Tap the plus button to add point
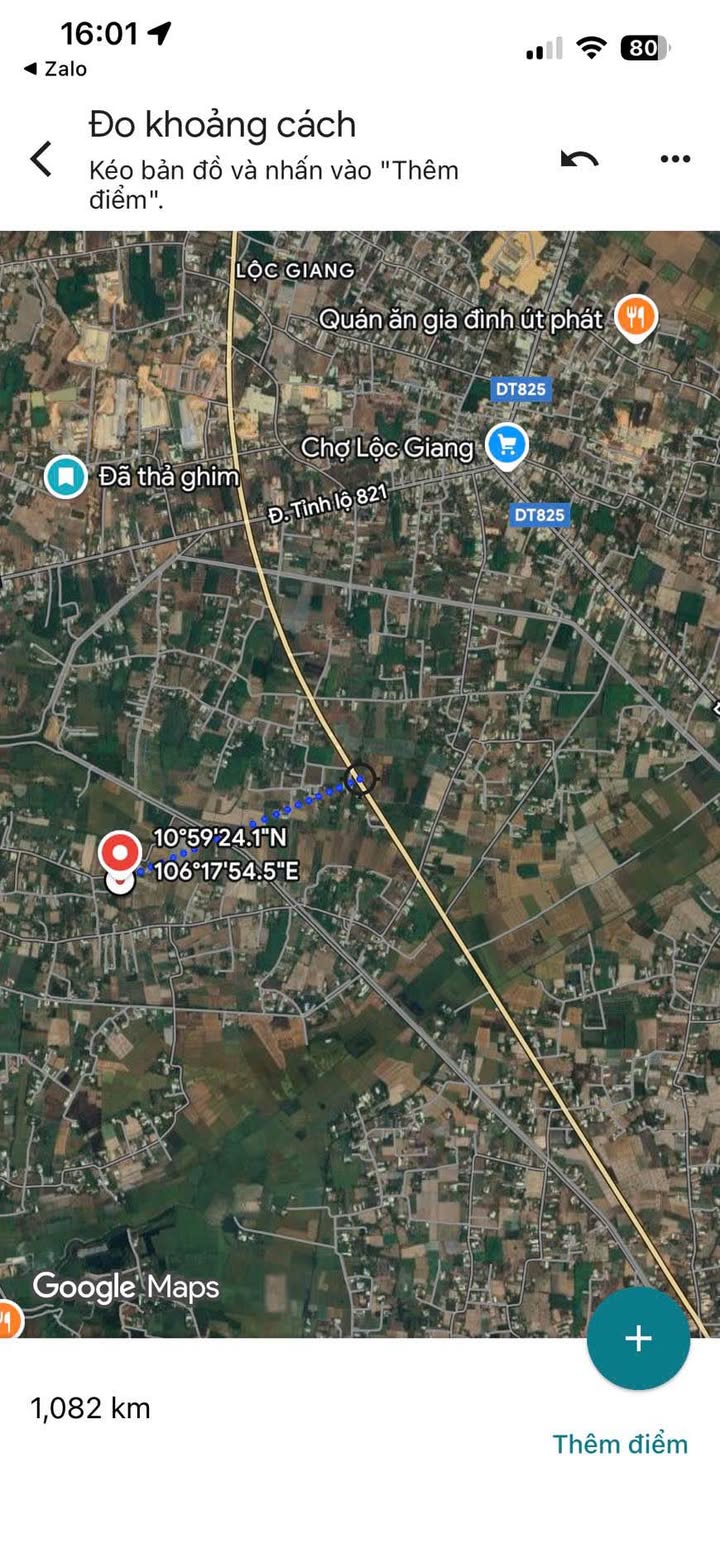The height and width of the screenshot is (1558, 720). point(638,1338)
